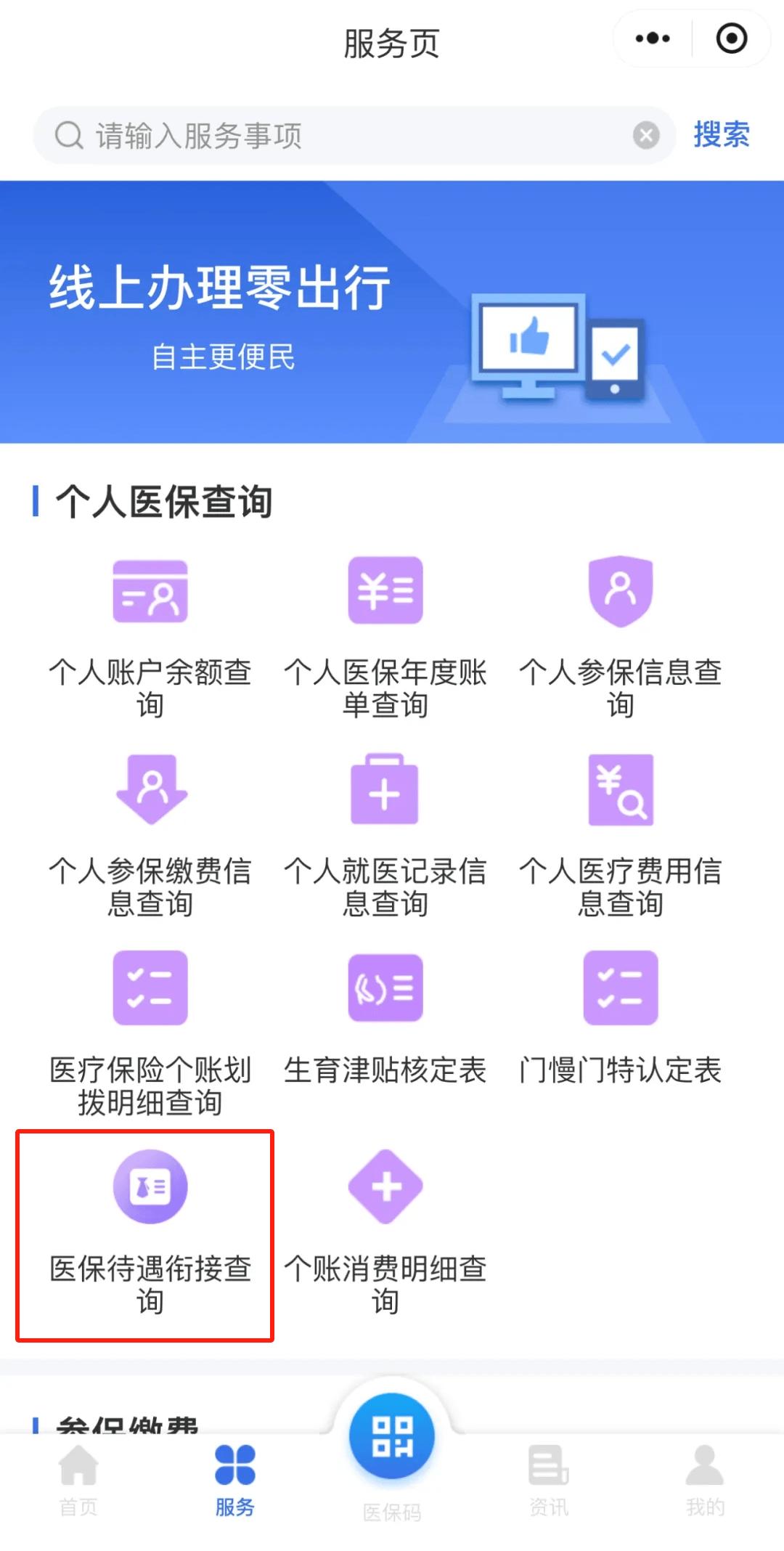
Task: Open 医疗保险个账划拨明细查询
Action: 150,1031
